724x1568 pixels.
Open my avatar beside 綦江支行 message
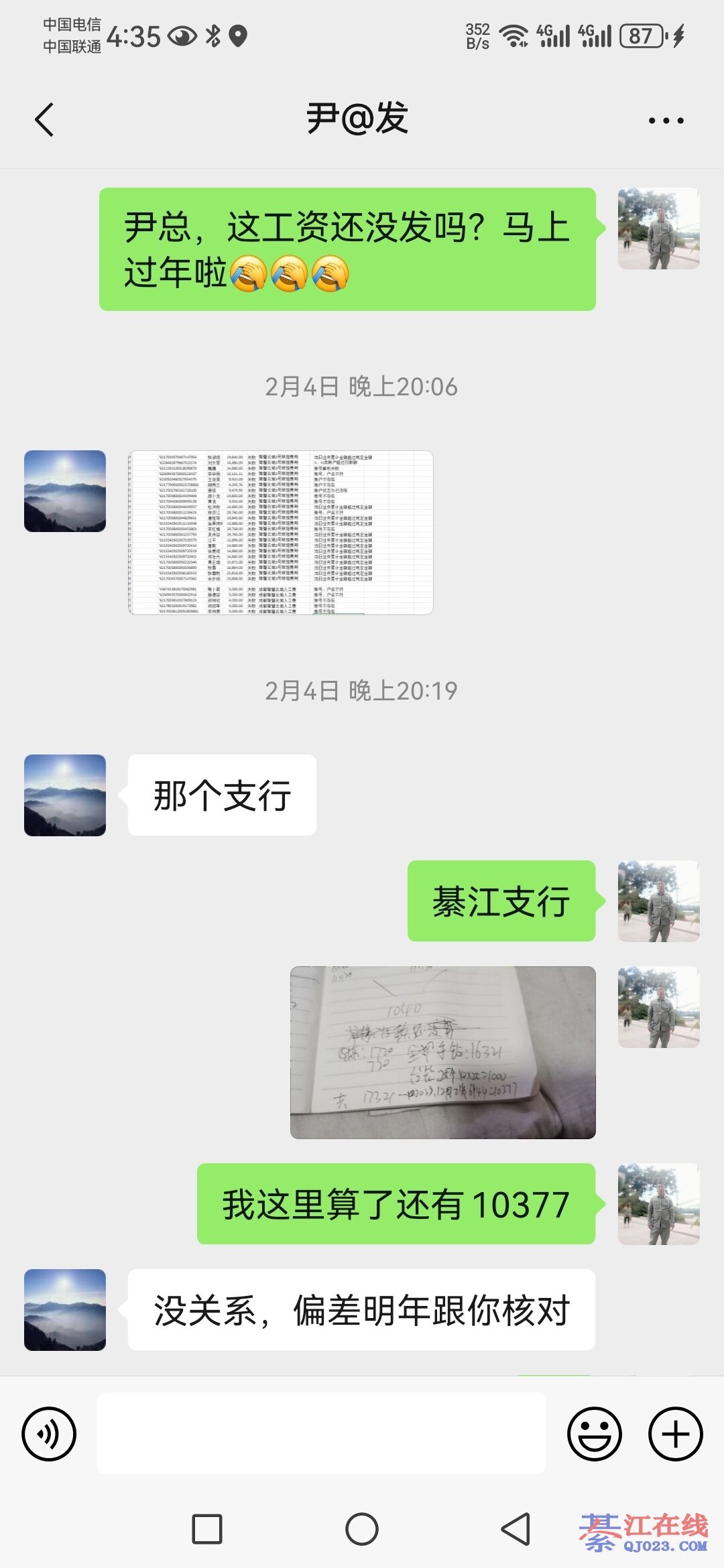pos(658,901)
